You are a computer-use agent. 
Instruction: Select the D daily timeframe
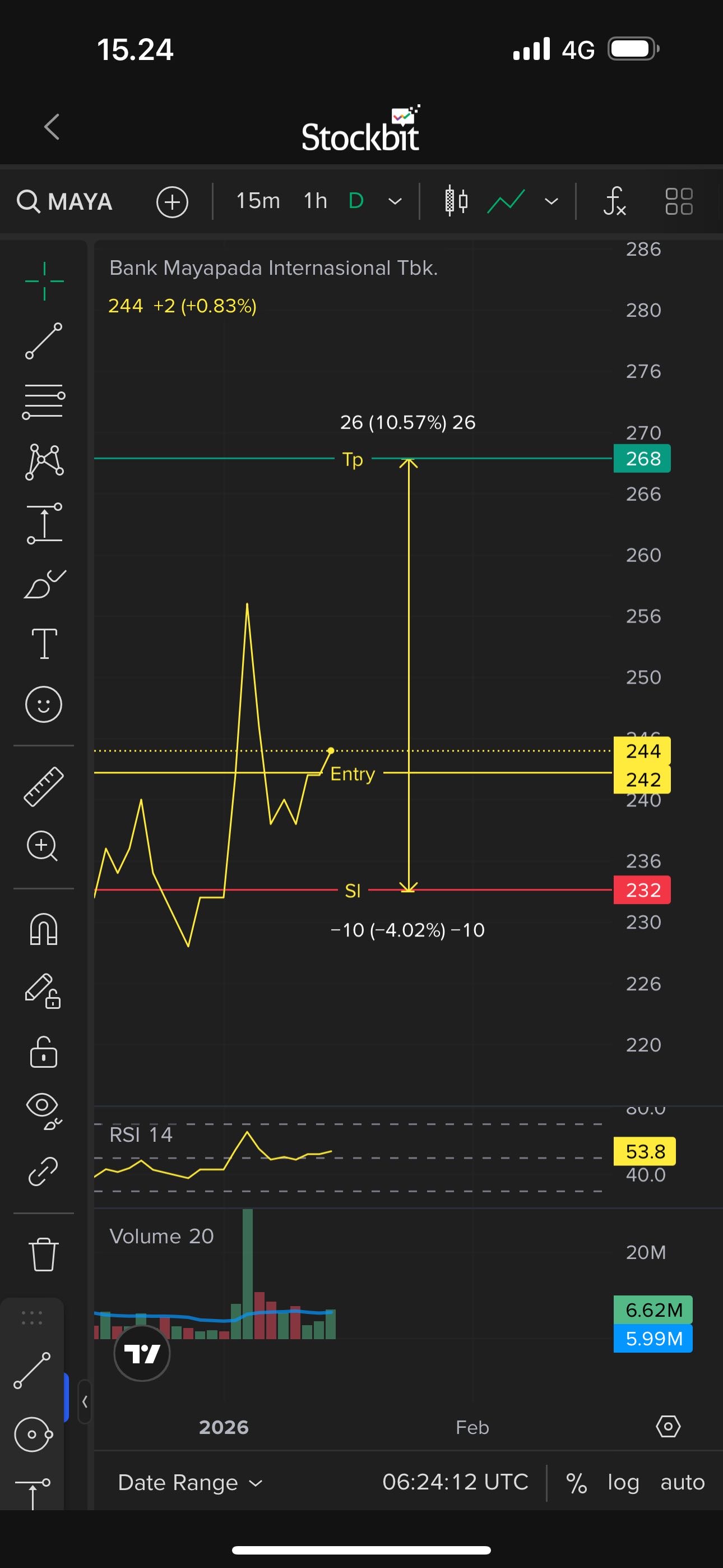[356, 201]
